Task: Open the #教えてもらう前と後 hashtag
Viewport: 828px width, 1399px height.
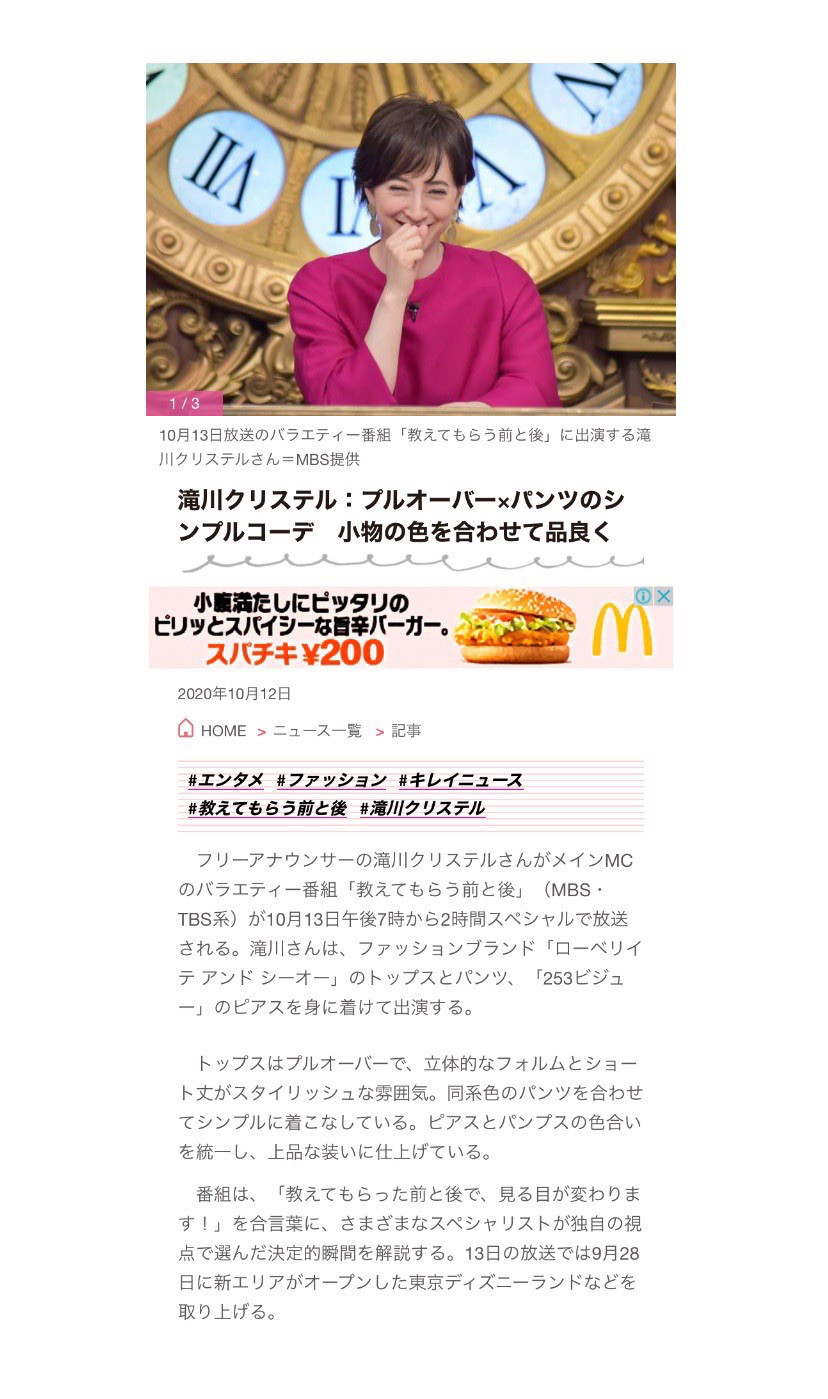Action: pos(267,808)
